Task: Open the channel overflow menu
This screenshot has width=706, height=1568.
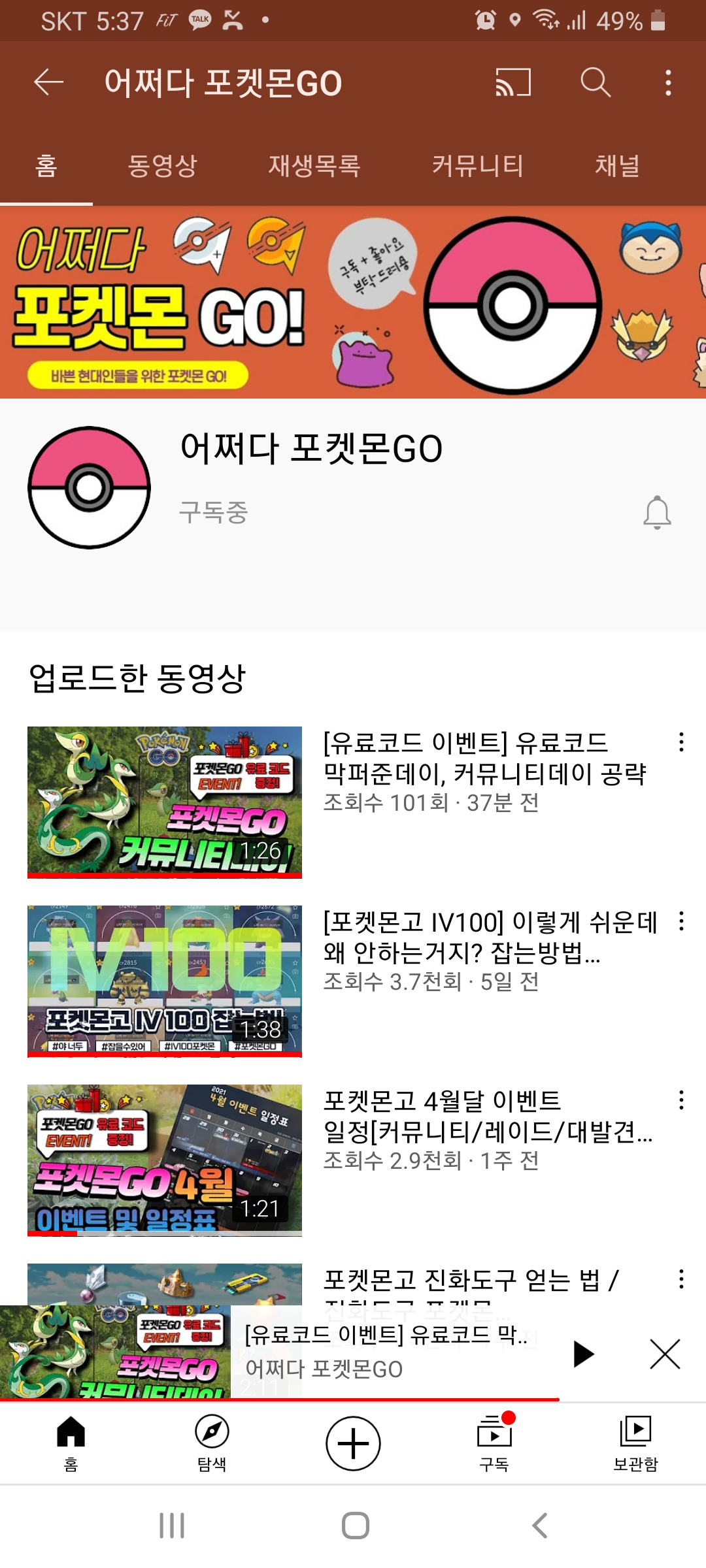Action: [x=668, y=83]
